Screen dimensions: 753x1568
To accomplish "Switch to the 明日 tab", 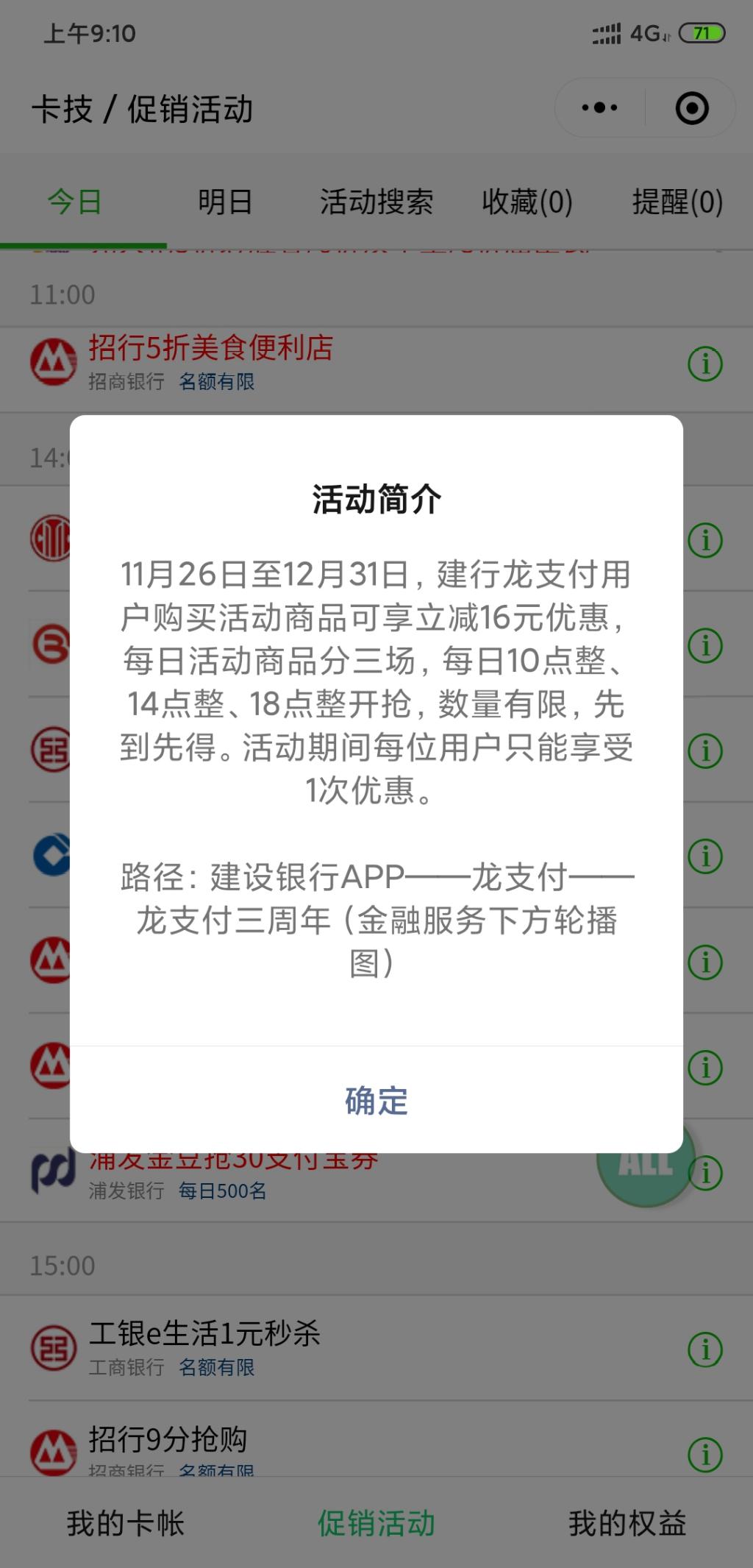I will [225, 202].
